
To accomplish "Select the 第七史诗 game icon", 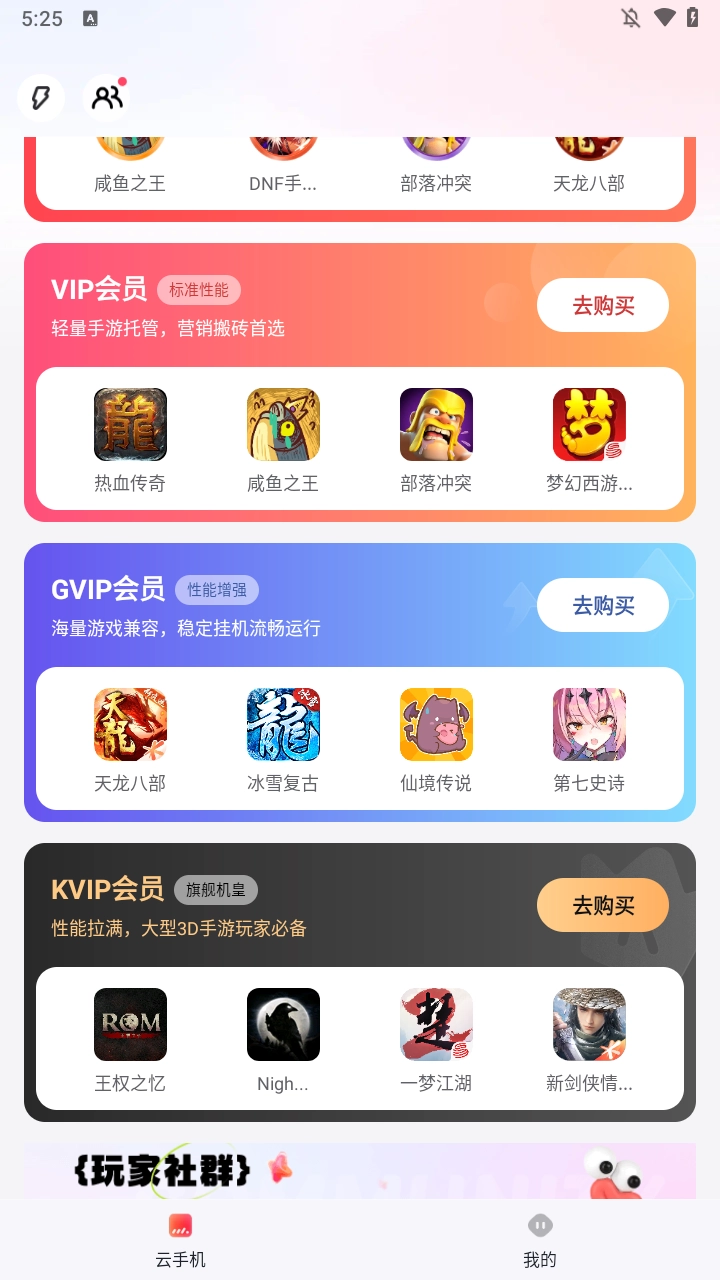I will click(589, 724).
